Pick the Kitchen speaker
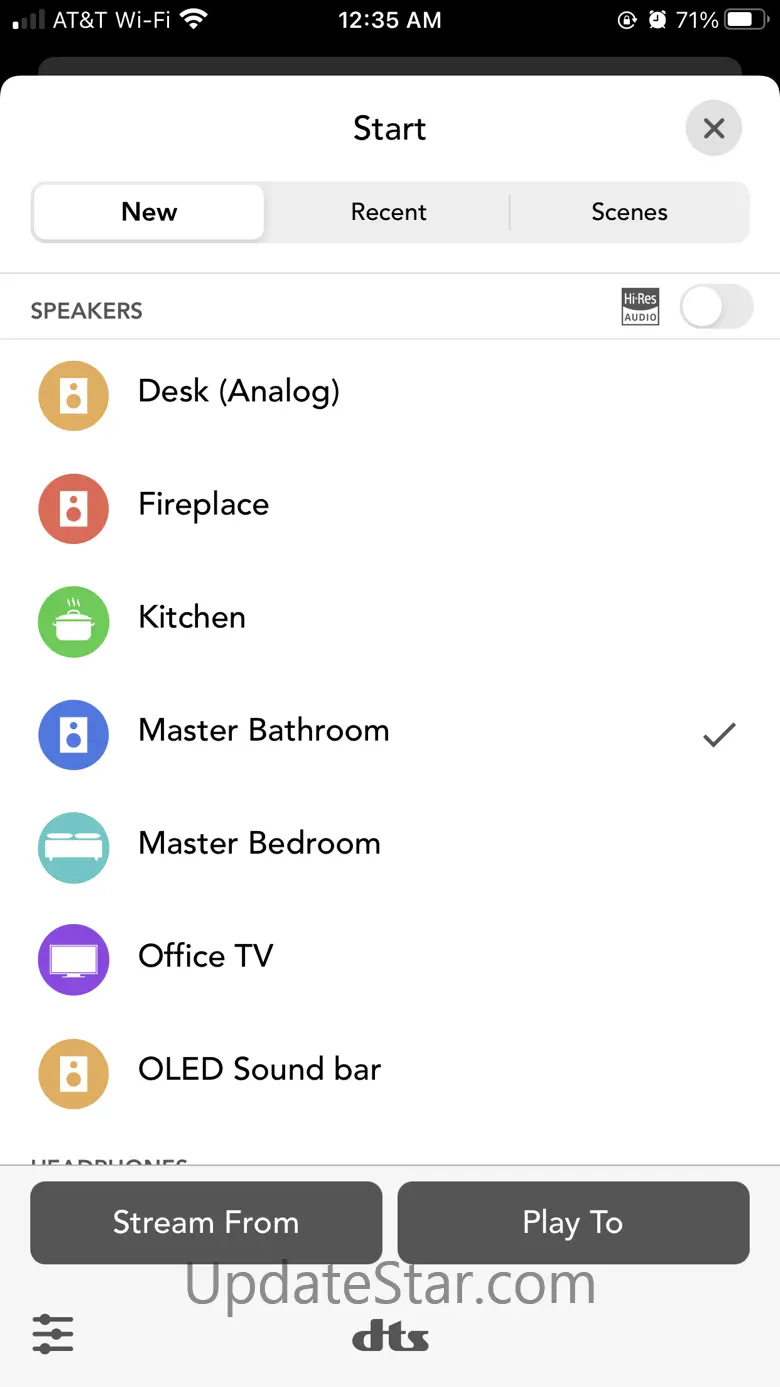The height and width of the screenshot is (1387, 780). [x=192, y=617]
